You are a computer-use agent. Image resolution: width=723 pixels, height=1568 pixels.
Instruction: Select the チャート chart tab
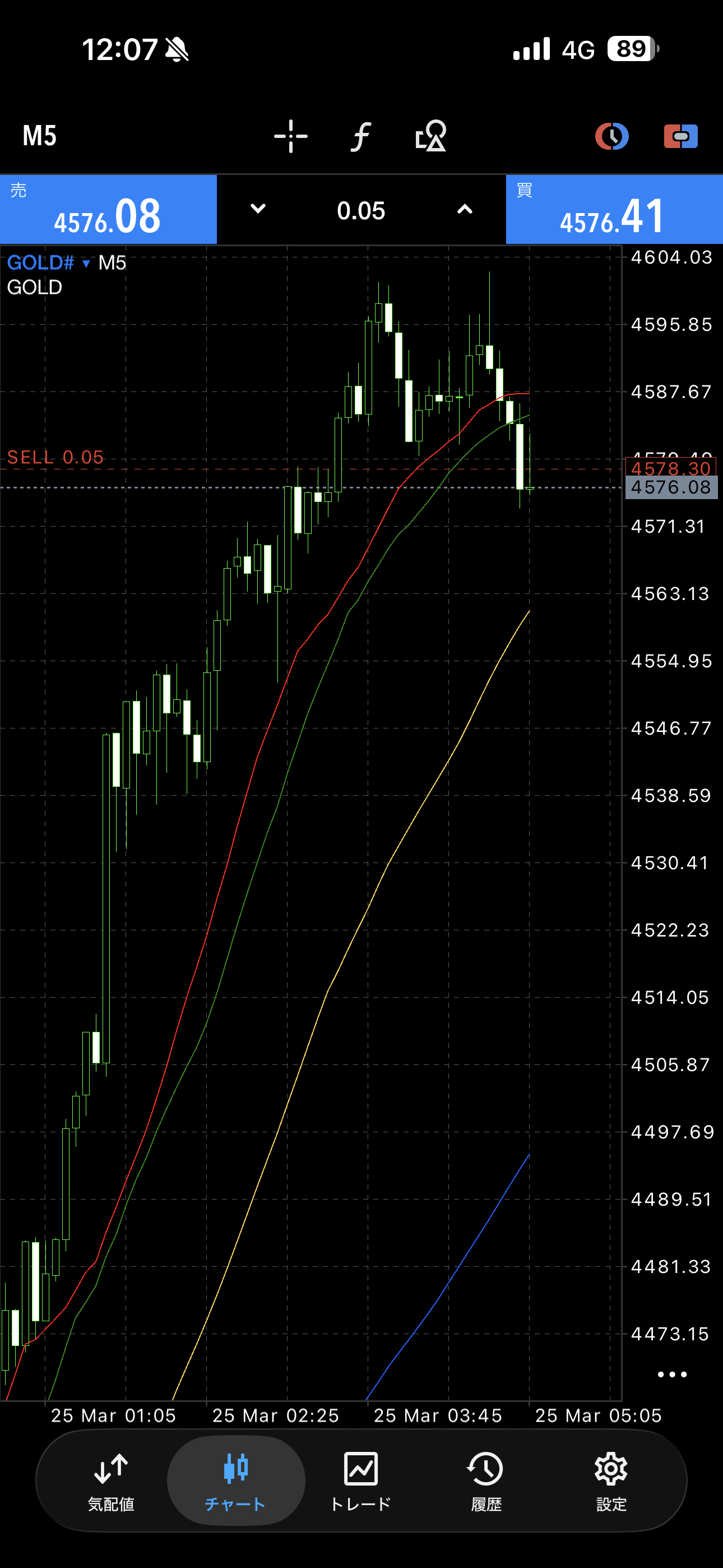235,1481
